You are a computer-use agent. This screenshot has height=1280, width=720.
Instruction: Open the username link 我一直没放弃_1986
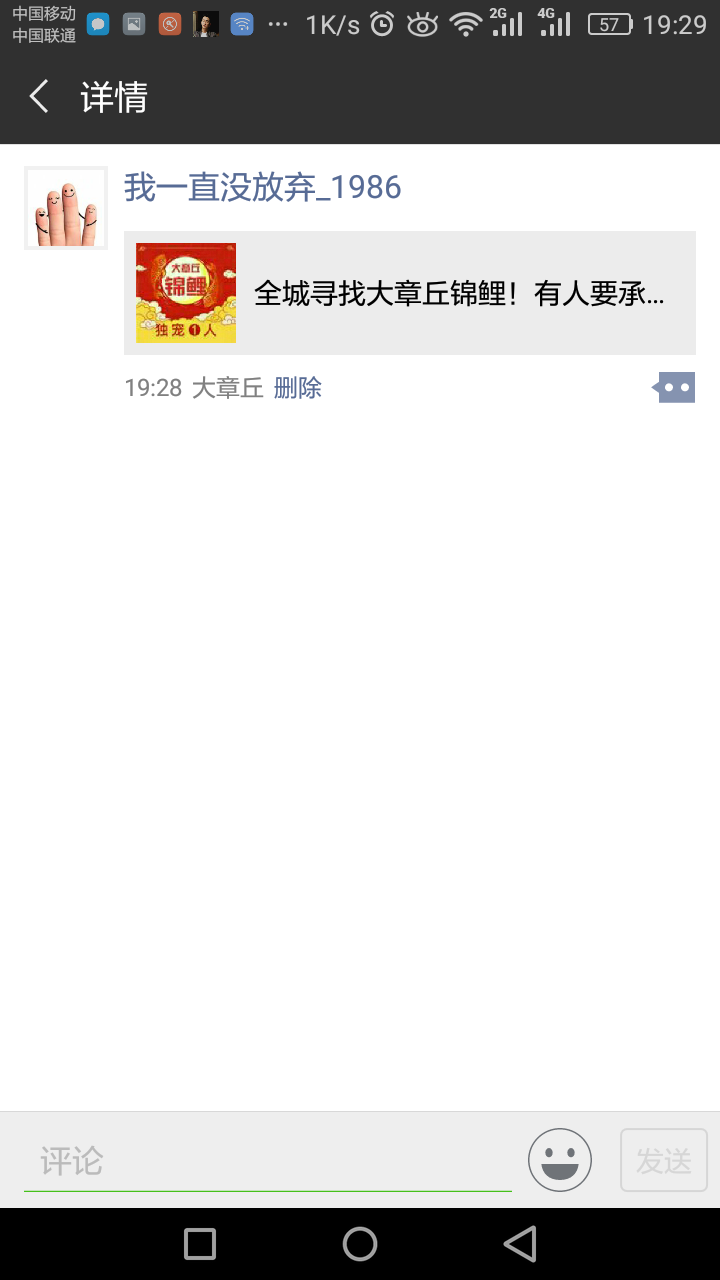[x=262, y=187]
